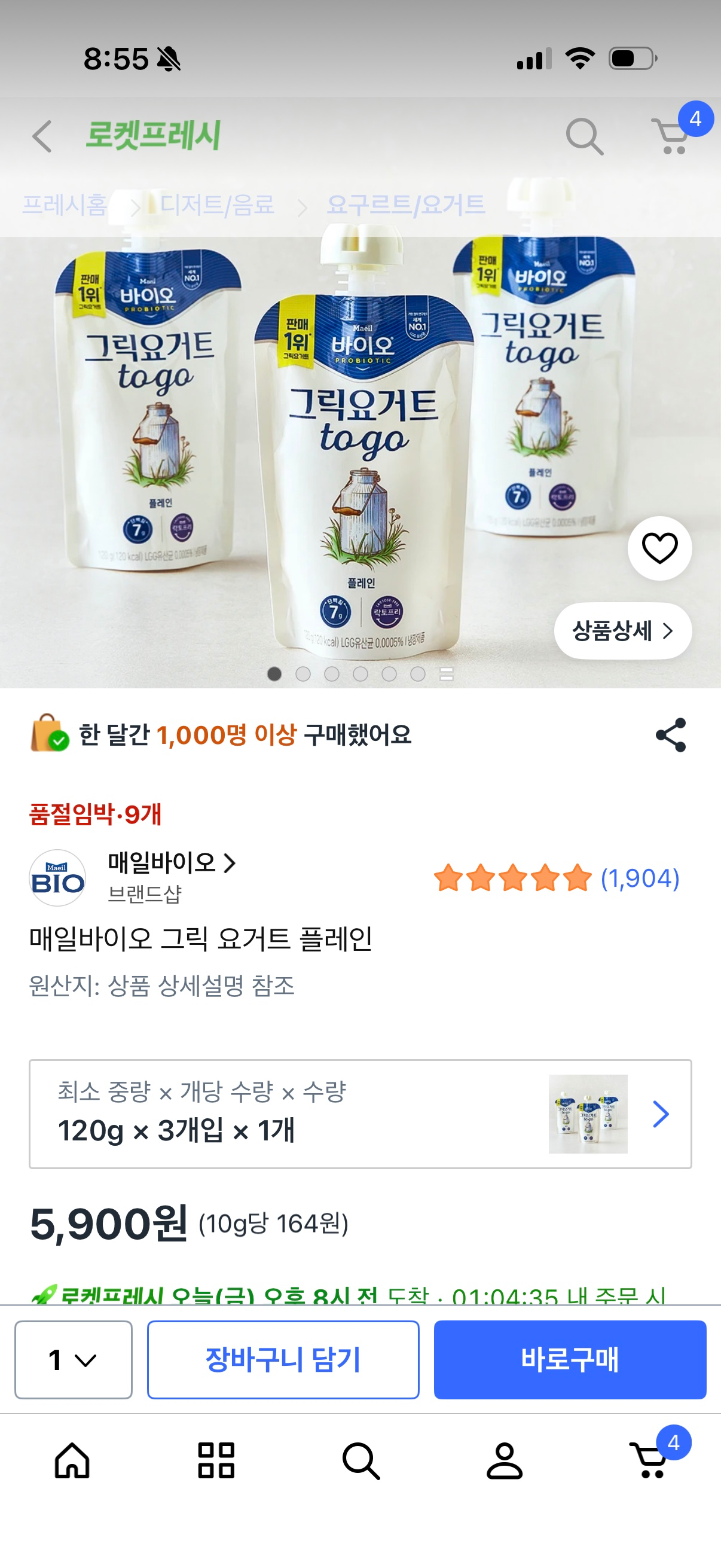The height and width of the screenshot is (1568, 721).
Task: Select the first carousel page indicator dot
Action: (275, 675)
